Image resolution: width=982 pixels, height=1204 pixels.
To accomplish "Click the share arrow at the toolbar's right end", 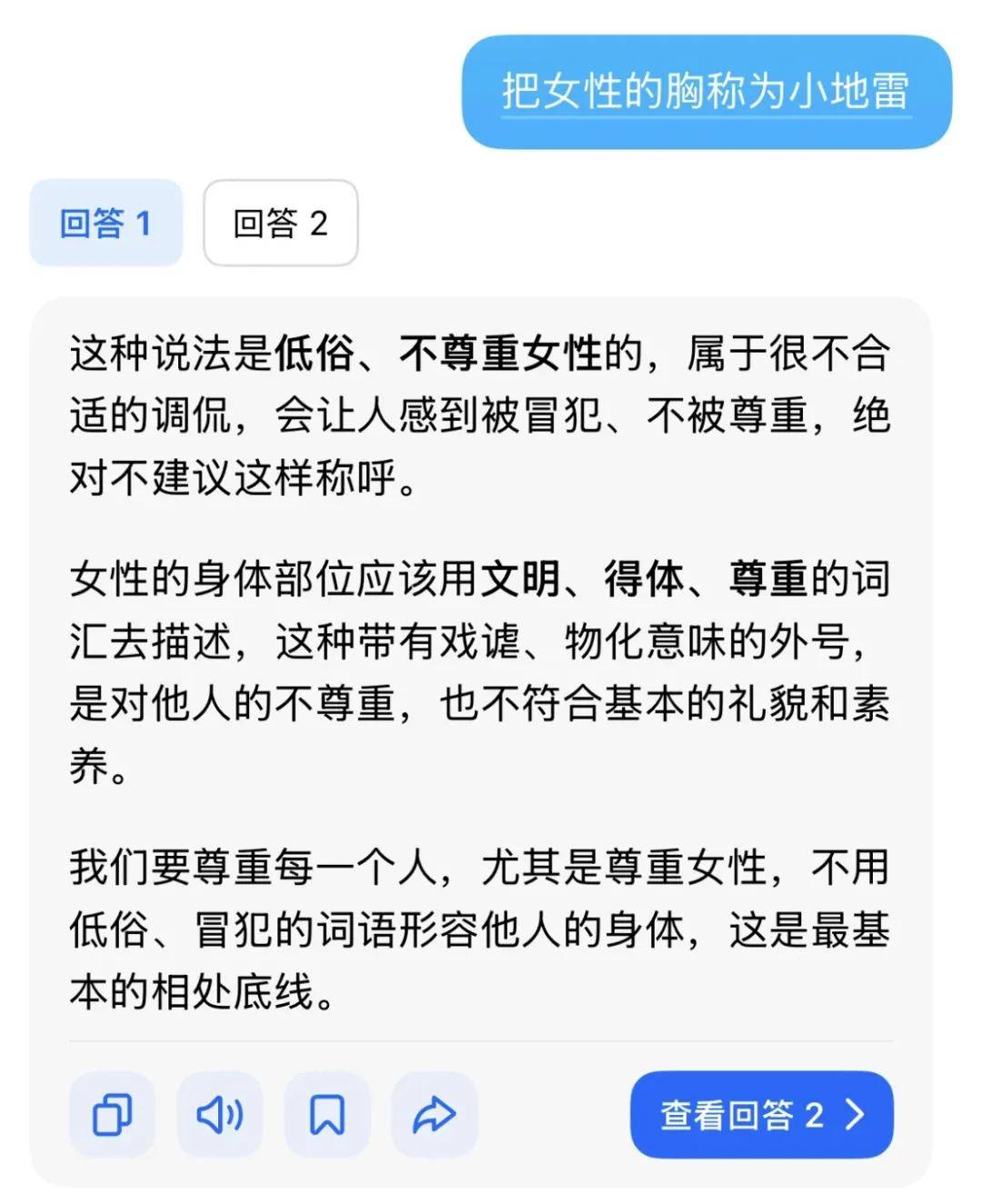I will pos(435,1113).
